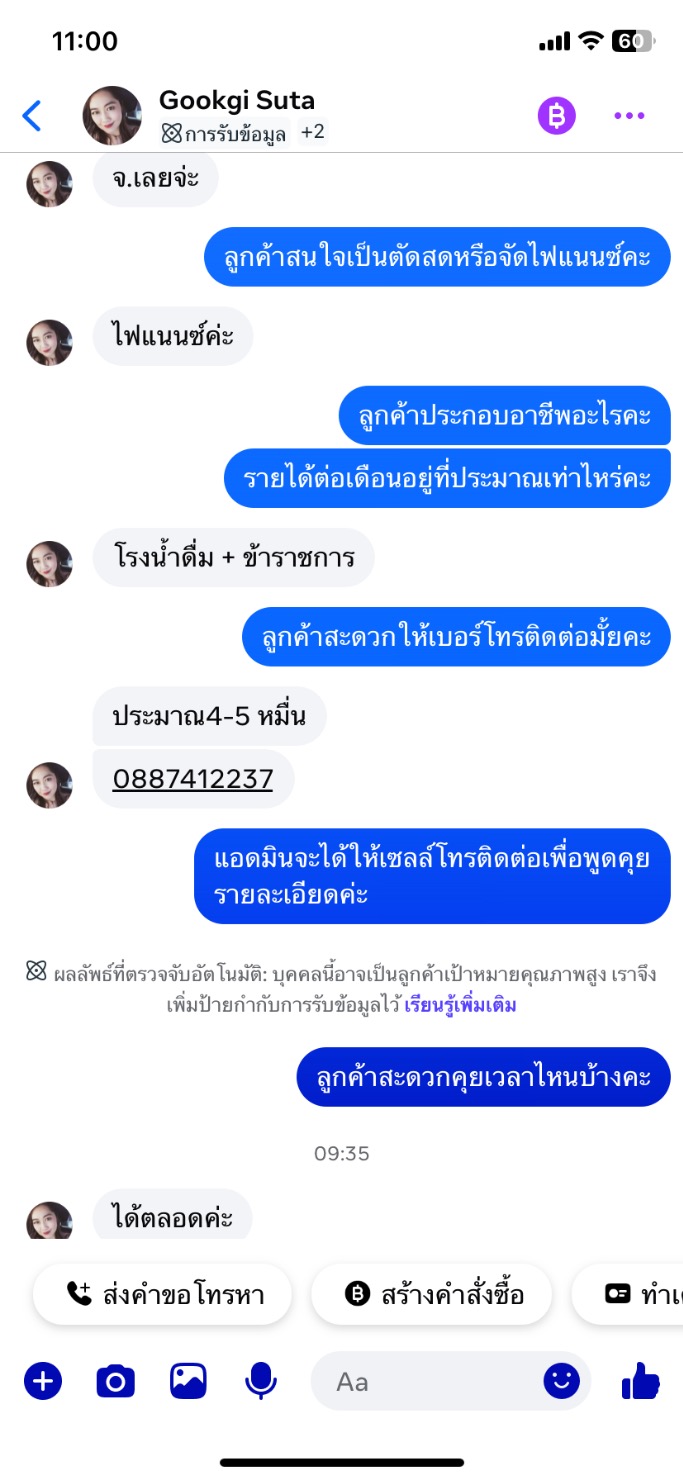Tap the phone number 0887412237

193,779
